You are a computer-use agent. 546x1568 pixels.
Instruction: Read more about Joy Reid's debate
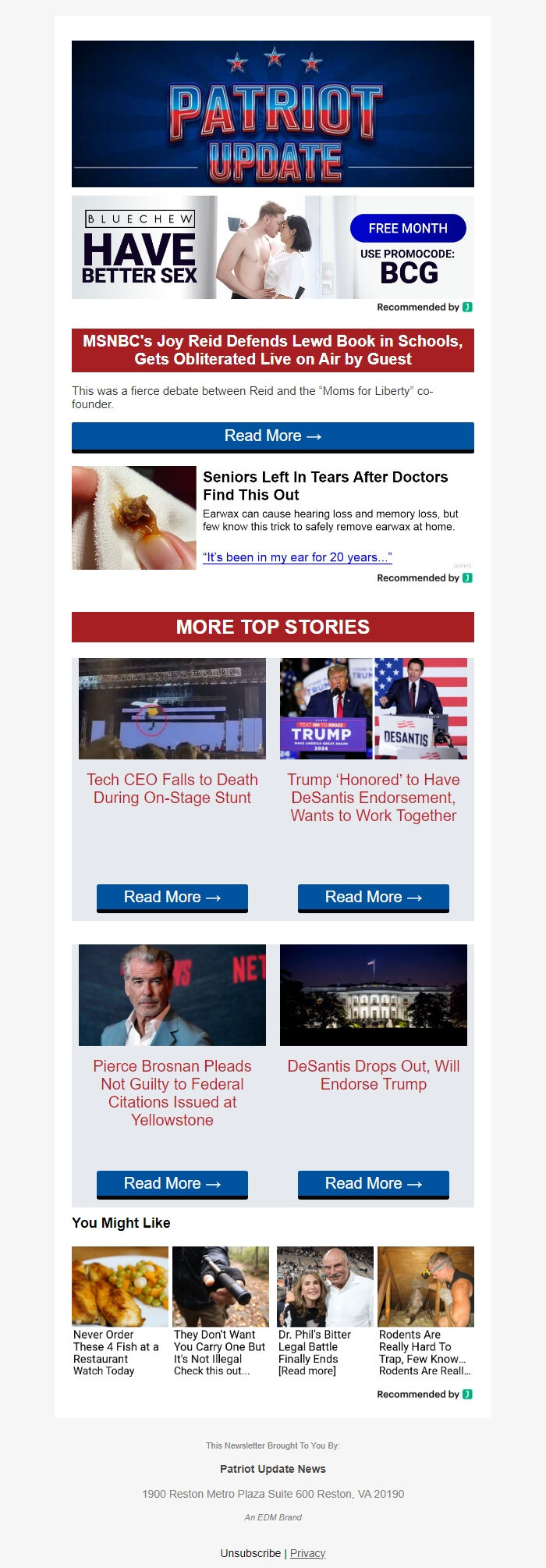tap(272, 436)
